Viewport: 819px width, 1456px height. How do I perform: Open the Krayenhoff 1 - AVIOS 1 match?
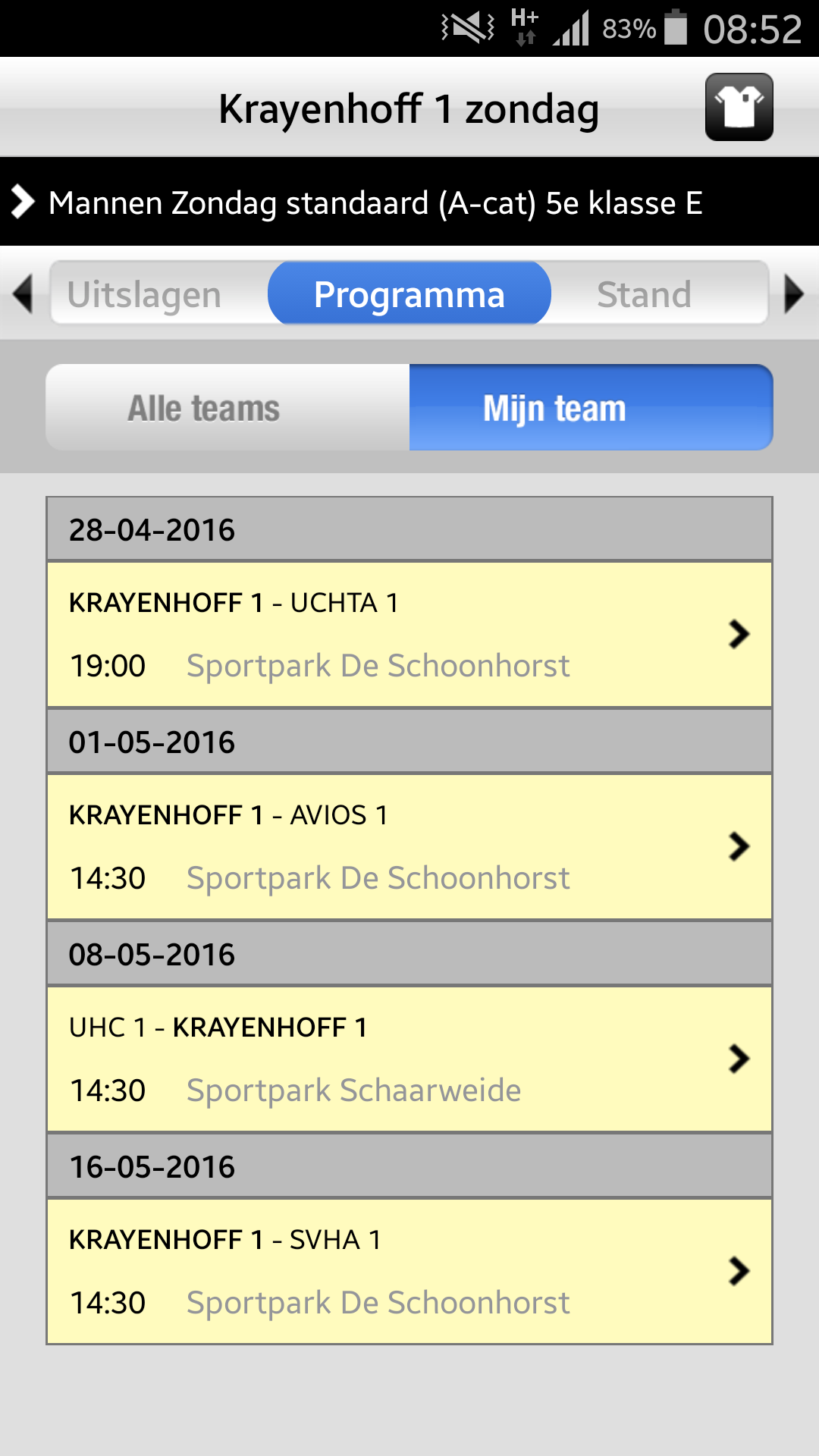click(x=409, y=847)
